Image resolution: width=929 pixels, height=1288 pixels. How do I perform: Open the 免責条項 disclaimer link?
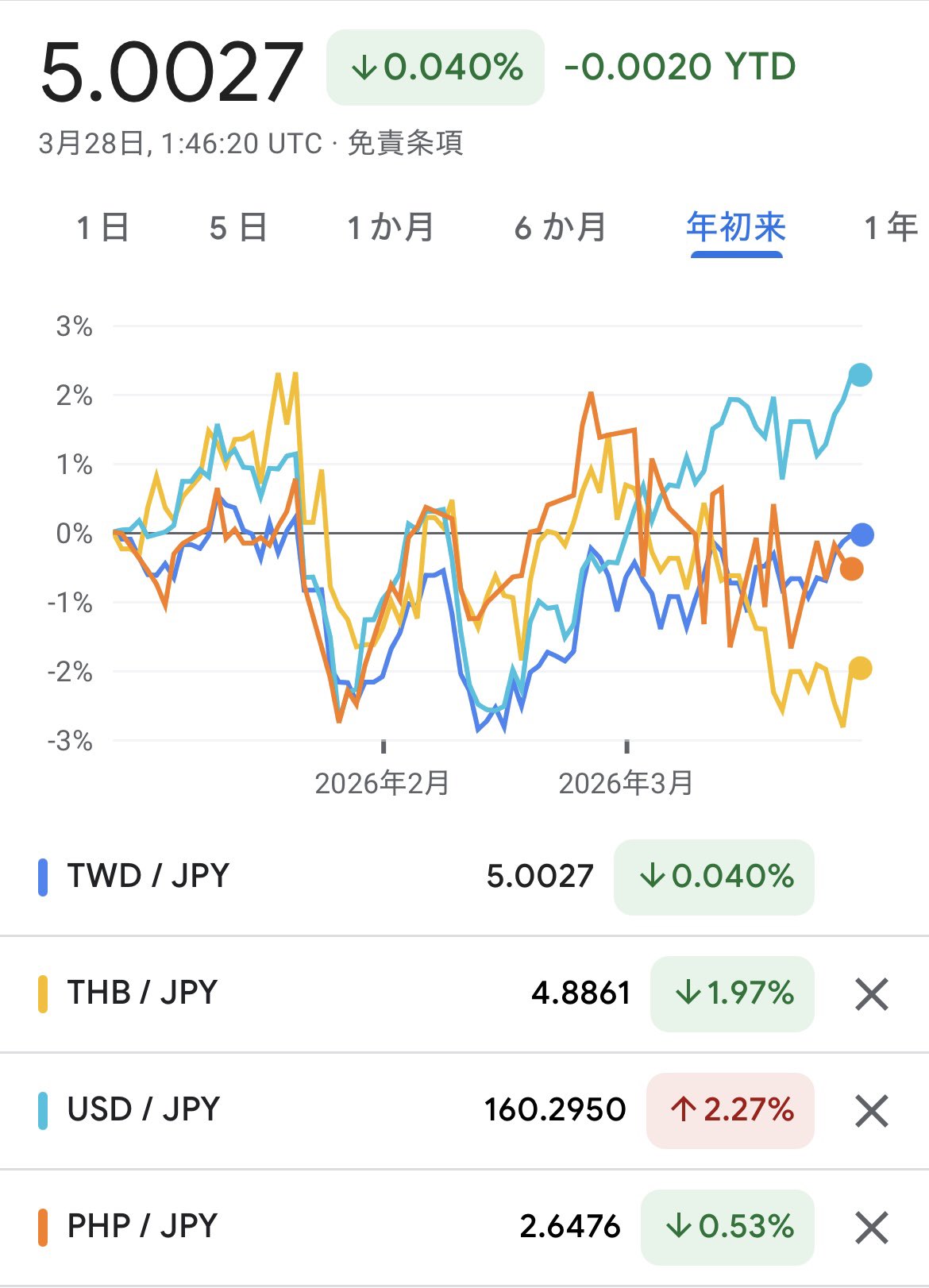tap(405, 144)
